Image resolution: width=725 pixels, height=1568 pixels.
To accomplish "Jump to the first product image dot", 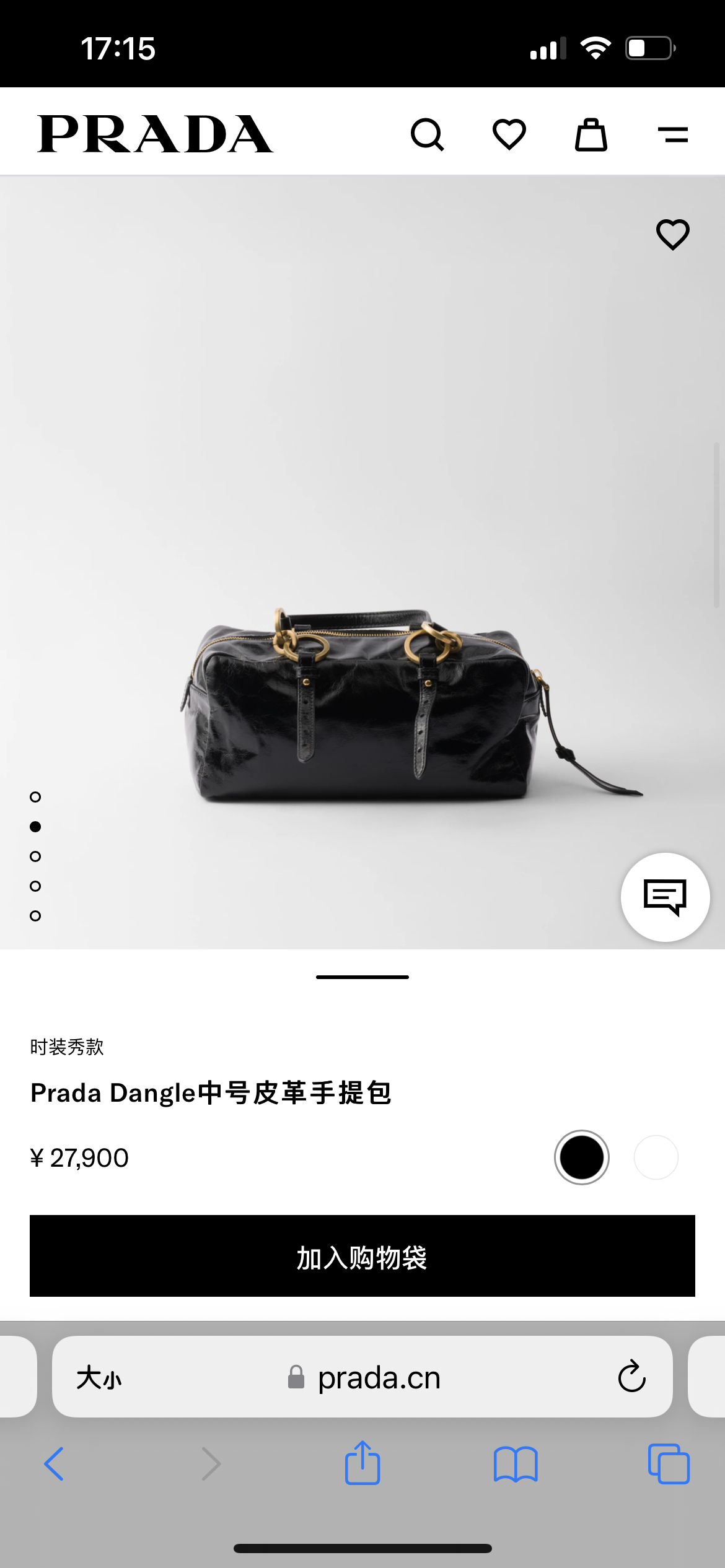I will click(35, 797).
